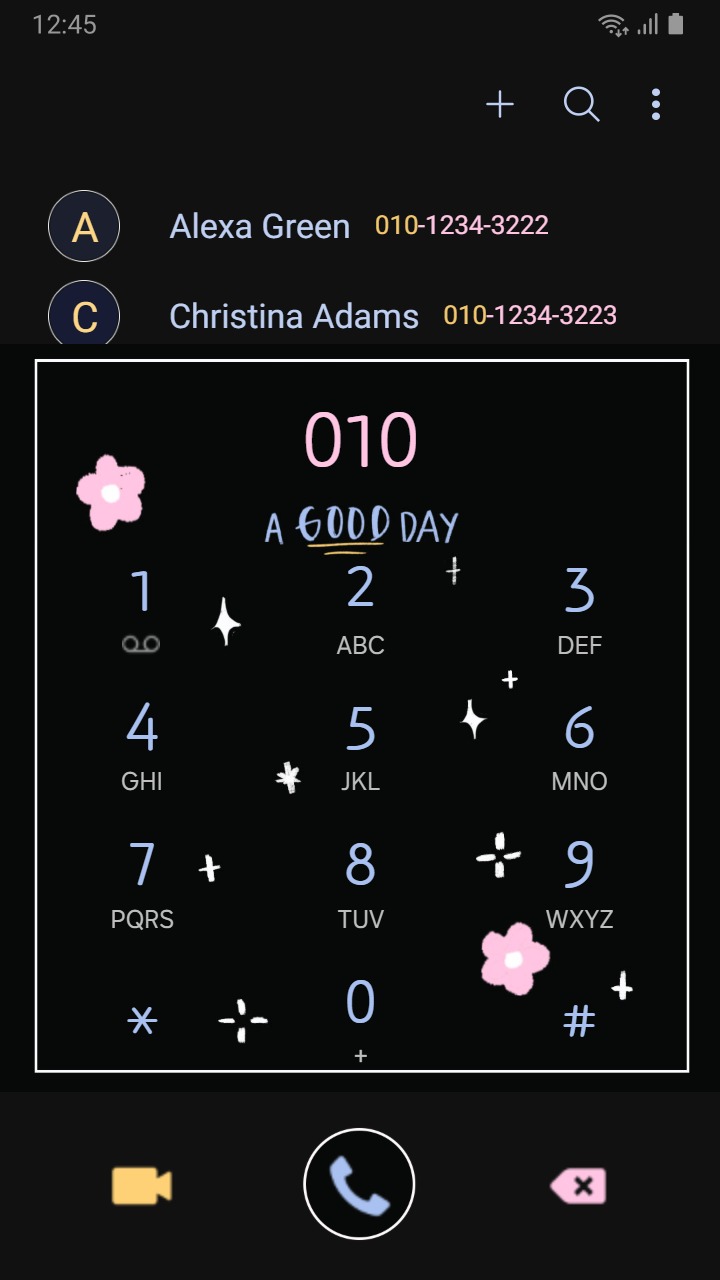This screenshot has width=720, height=1280.
Task: Tap Christina Adams' contact avatar circle
Action: point(84,316)
